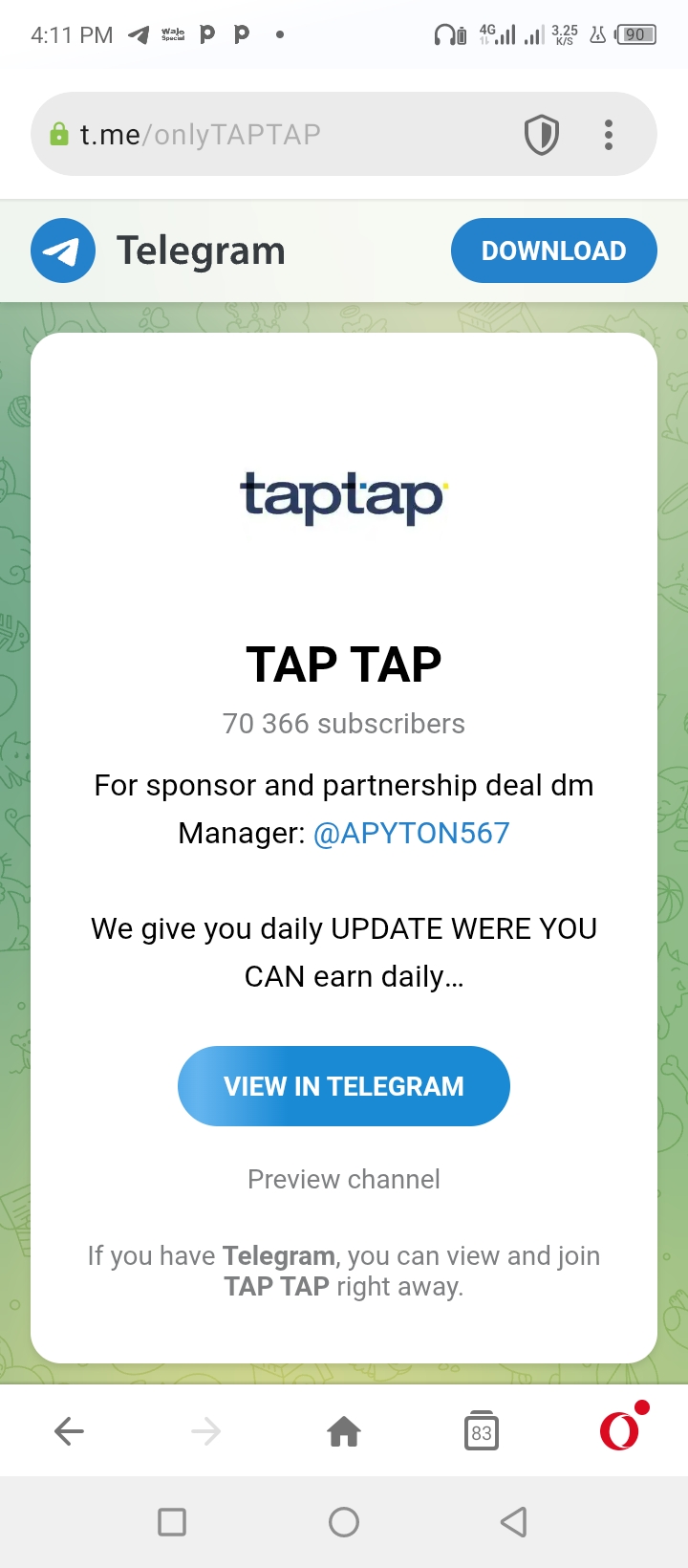
Task: Tap VIEW IN TELEGRAM
Action: point(344,1086)
